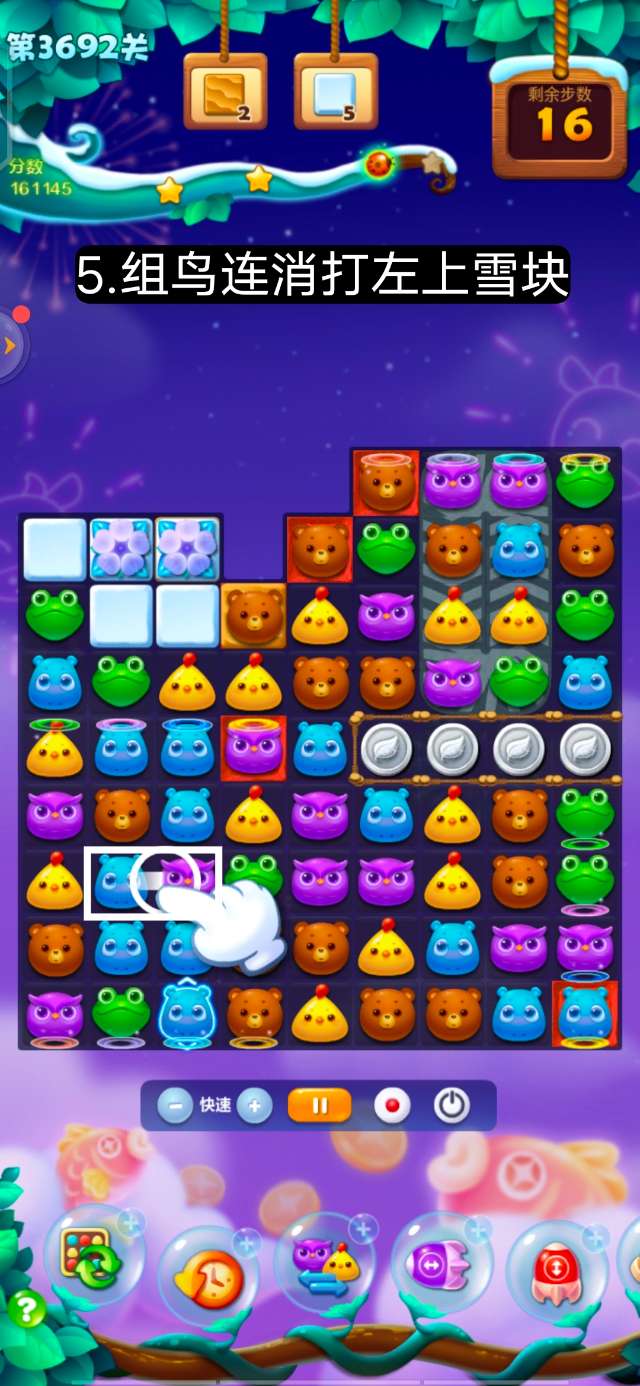Decrease playback speed with the minus button

pyautogui.click(x=176, y=1105)
